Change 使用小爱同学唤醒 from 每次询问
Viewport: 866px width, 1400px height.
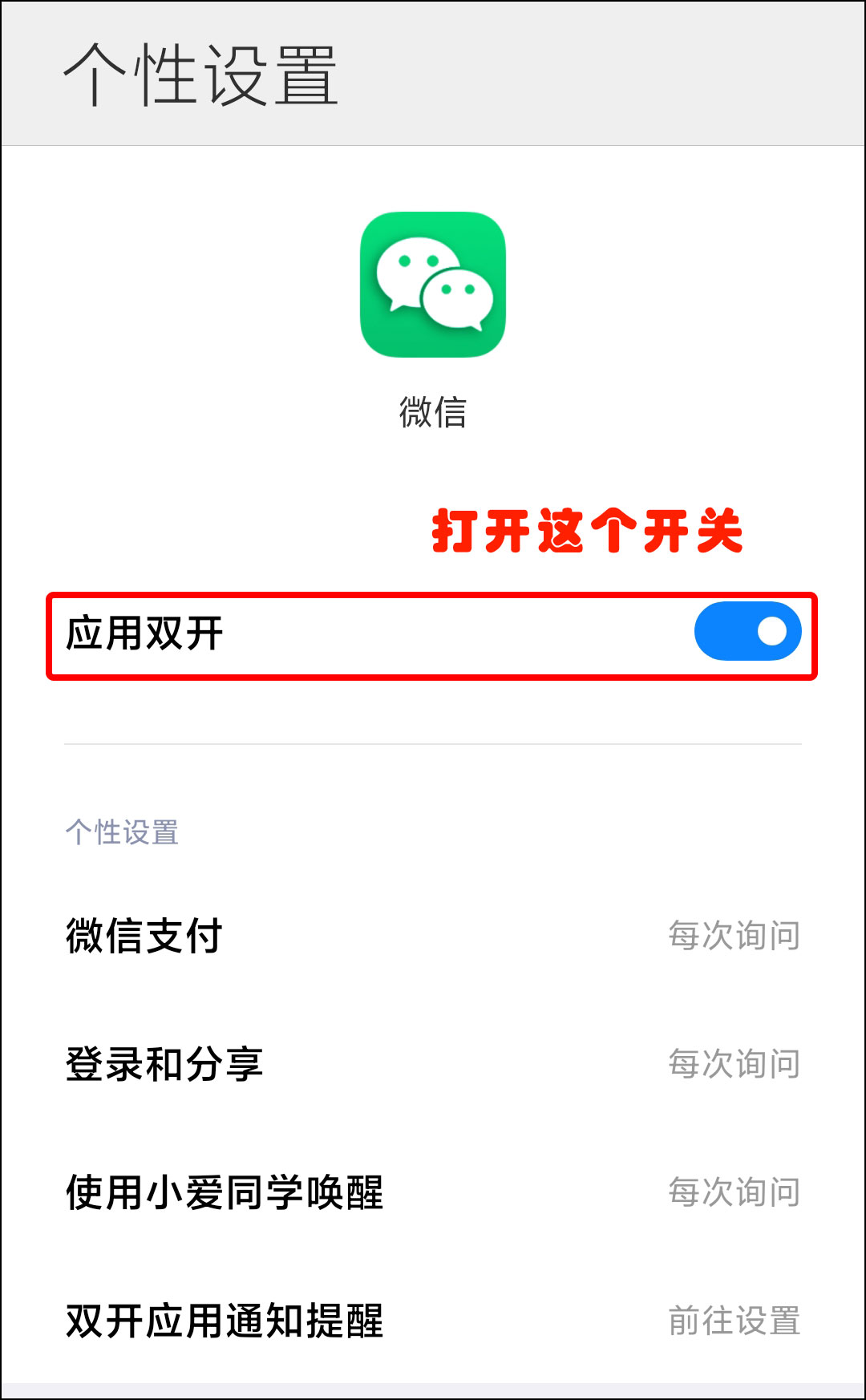point(734,1193)
